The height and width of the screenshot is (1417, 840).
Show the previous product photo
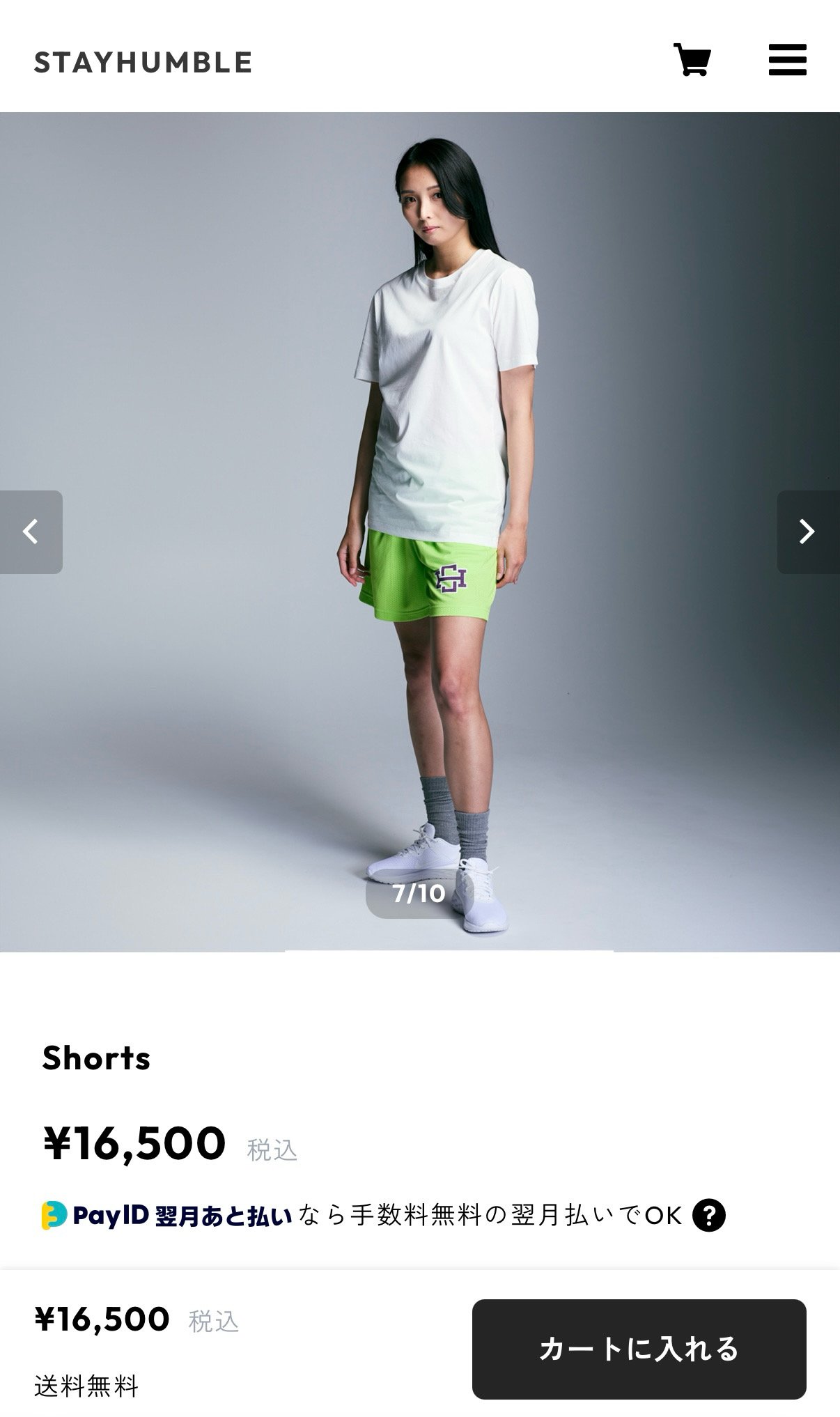[31, 532]
